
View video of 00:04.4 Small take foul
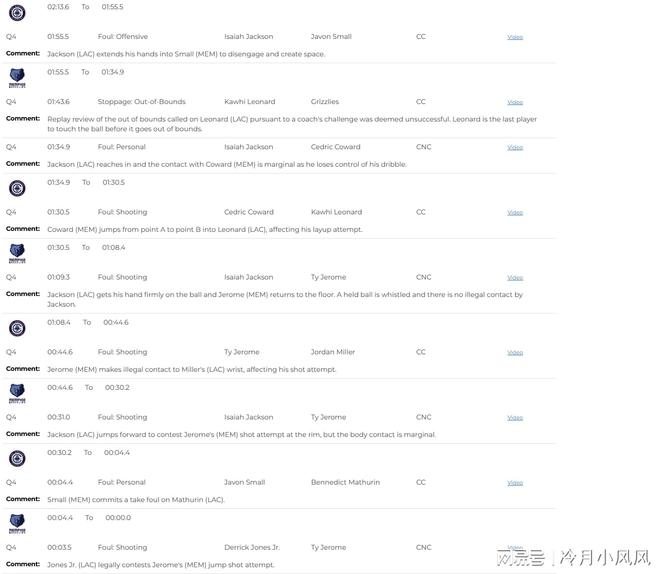pos(515,482)
